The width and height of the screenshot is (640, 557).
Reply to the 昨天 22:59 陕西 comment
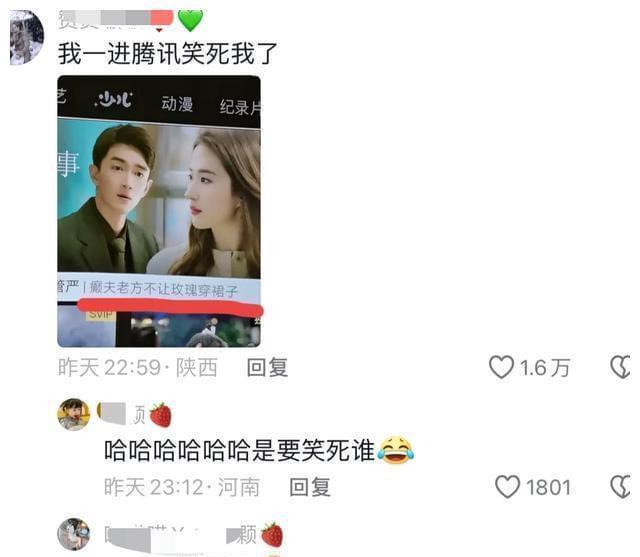click(x=267, y=368)
